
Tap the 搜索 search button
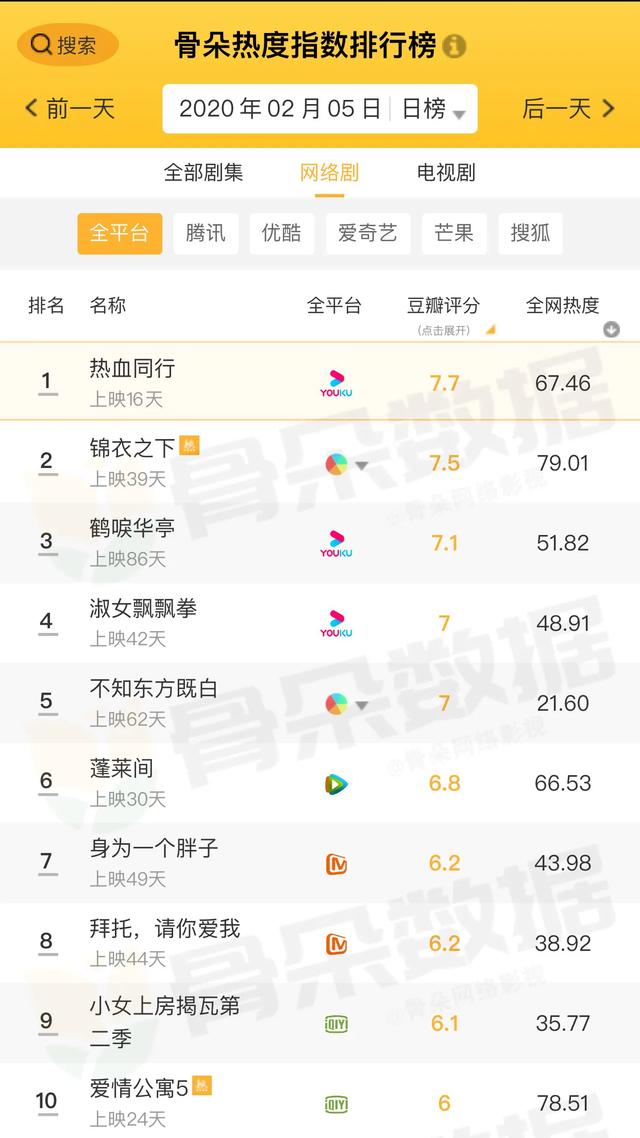(x=67, y=45)
